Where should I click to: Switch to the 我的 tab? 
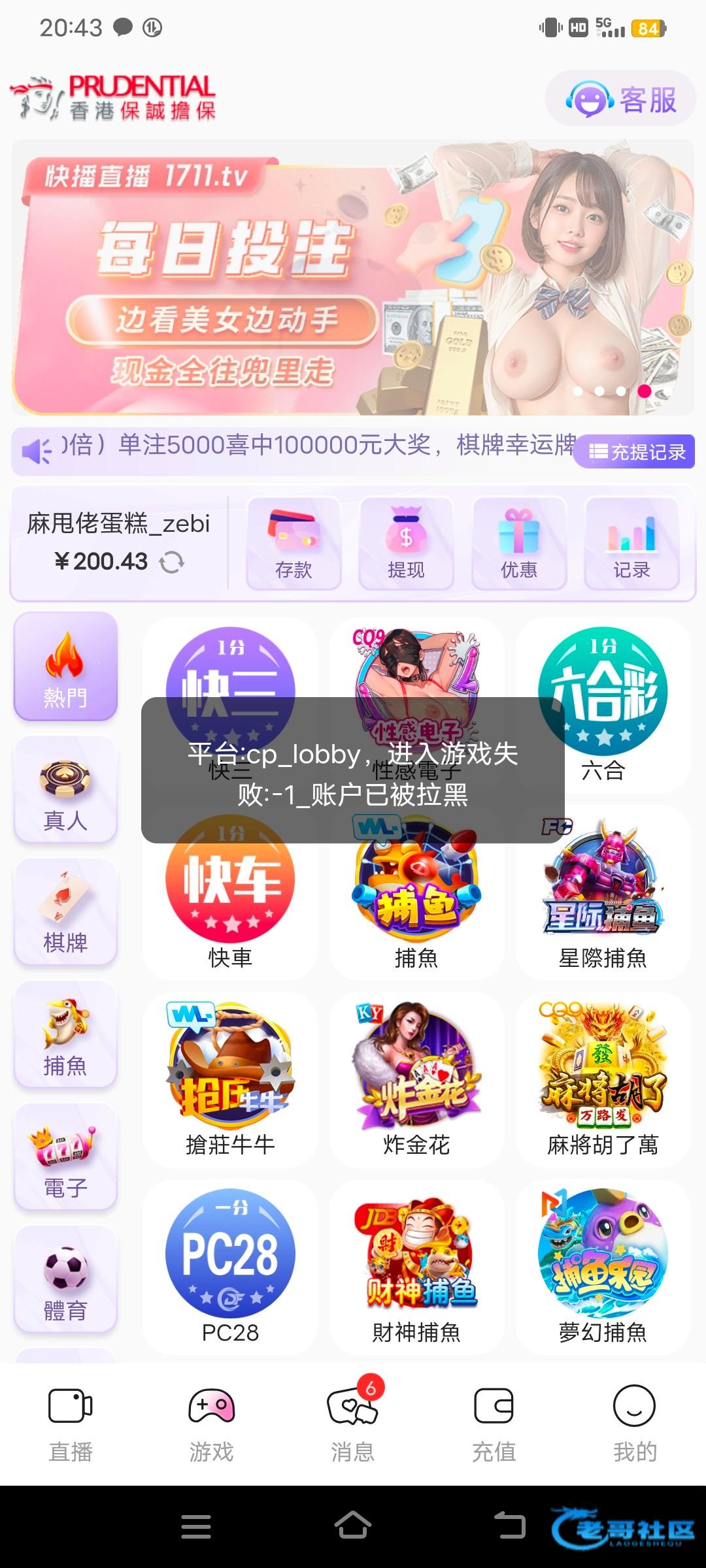click(x=635, y=1423)
